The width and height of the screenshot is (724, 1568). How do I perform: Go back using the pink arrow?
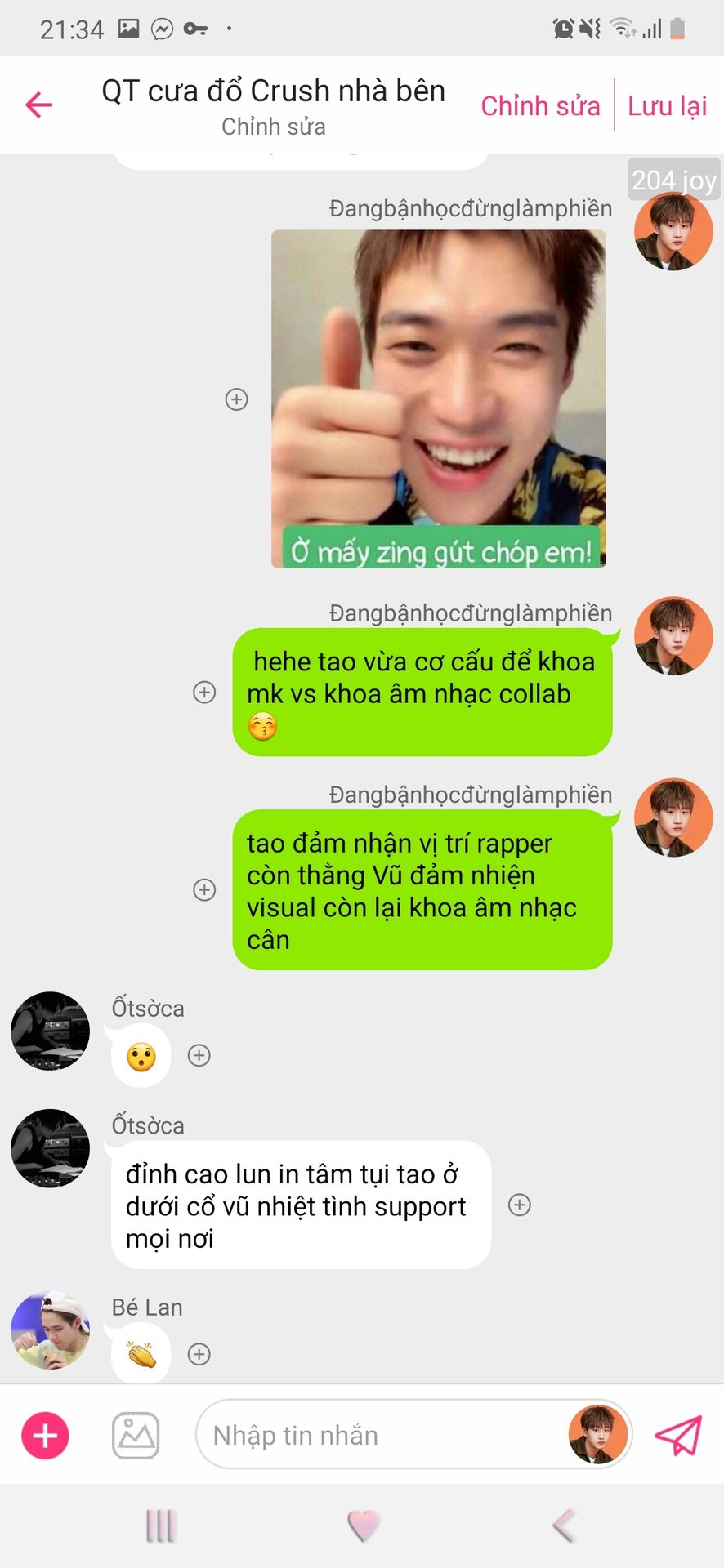click(38, 105)
